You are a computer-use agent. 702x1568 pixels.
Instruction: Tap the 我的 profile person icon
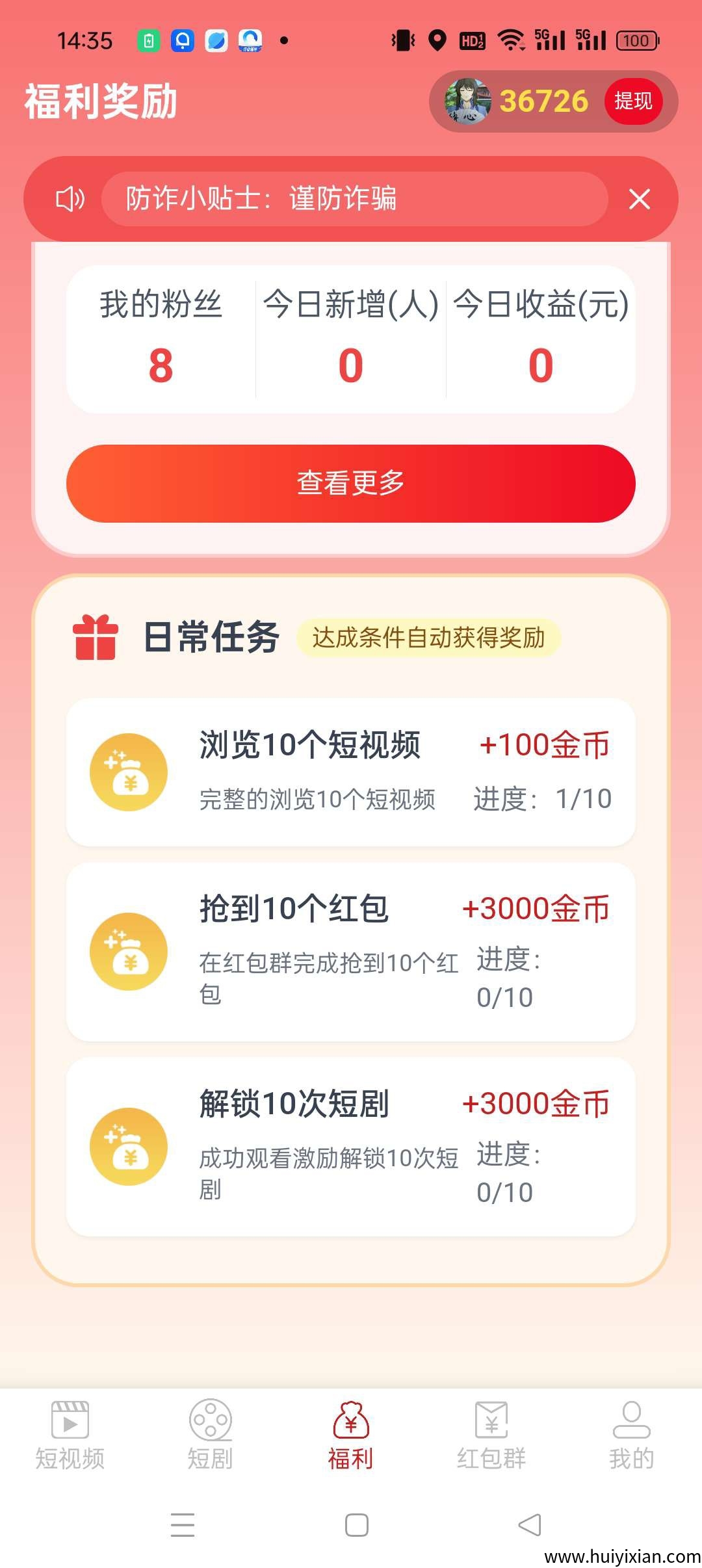point(632,1420)
